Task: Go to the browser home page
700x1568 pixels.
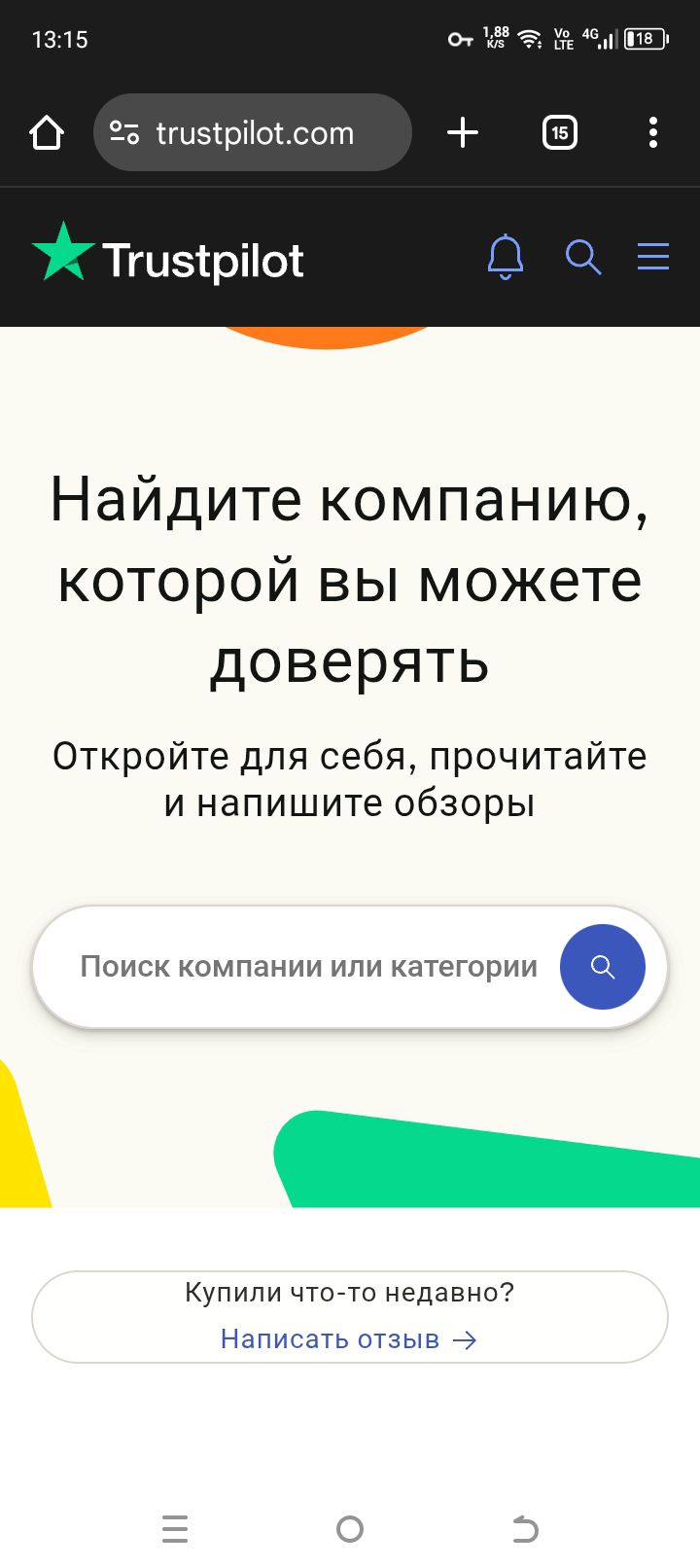Action: [x=47, y=133]
